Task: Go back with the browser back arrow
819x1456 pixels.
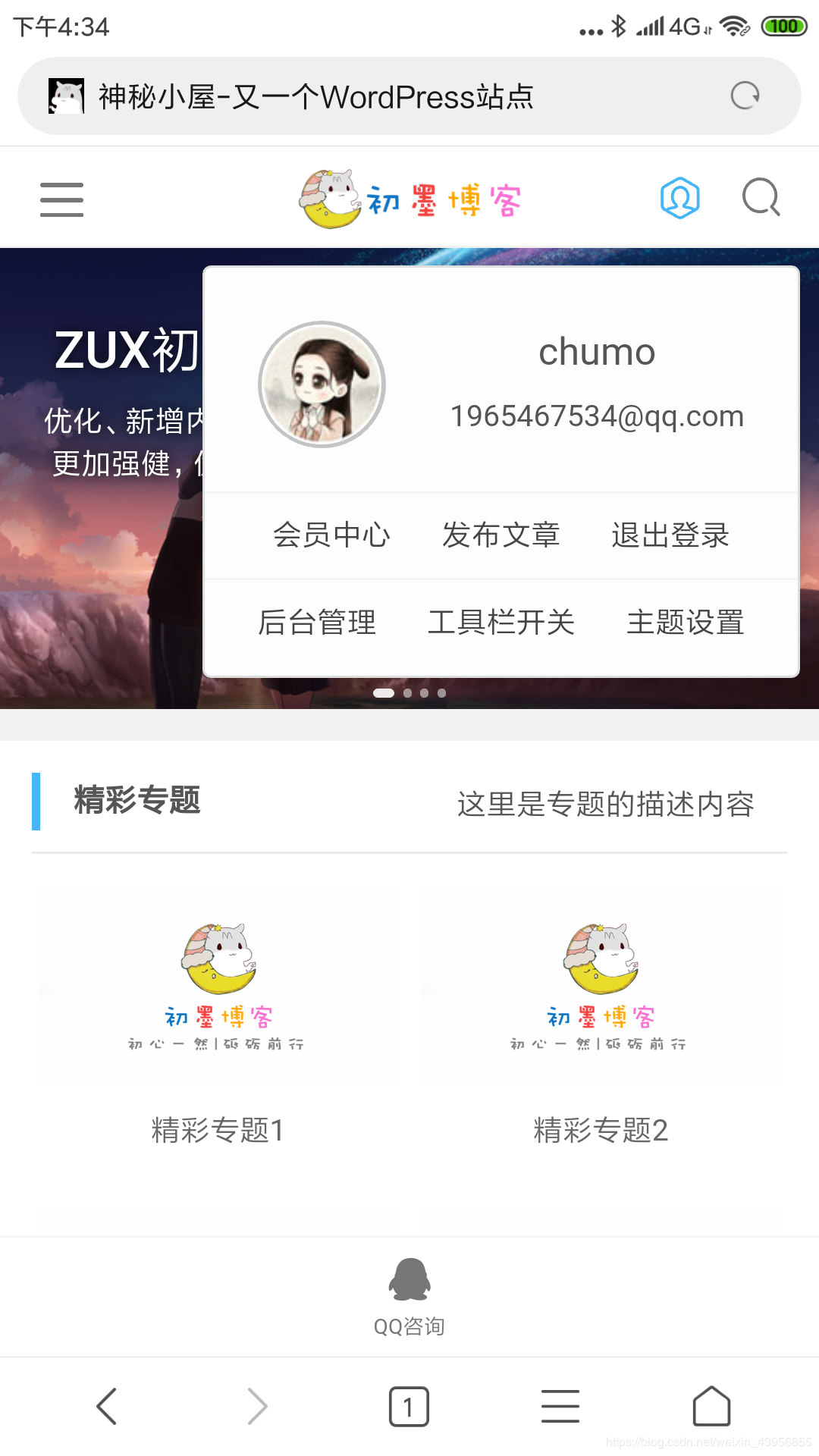Action: pos(106,1407)
